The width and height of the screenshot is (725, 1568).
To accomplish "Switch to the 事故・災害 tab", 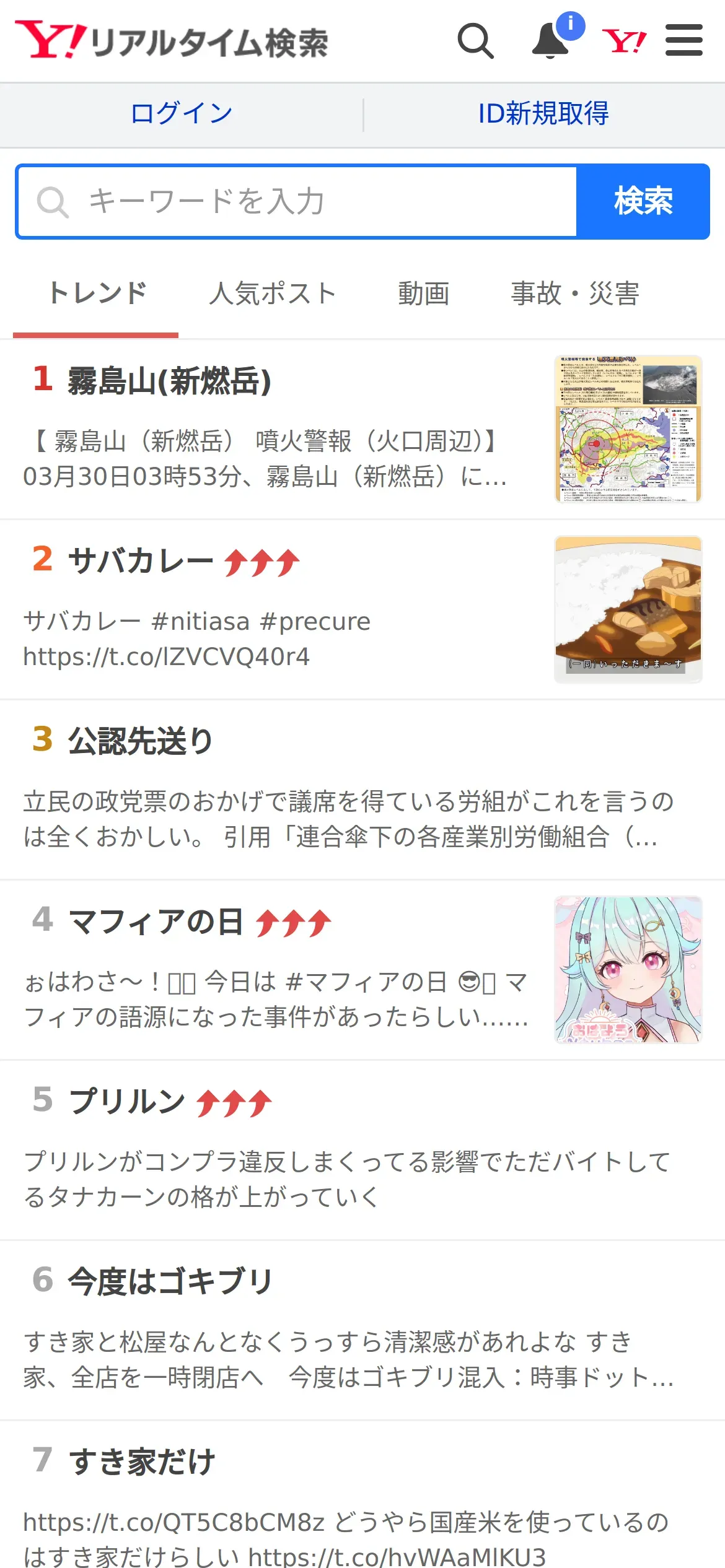I will click(x=575, y=294).
